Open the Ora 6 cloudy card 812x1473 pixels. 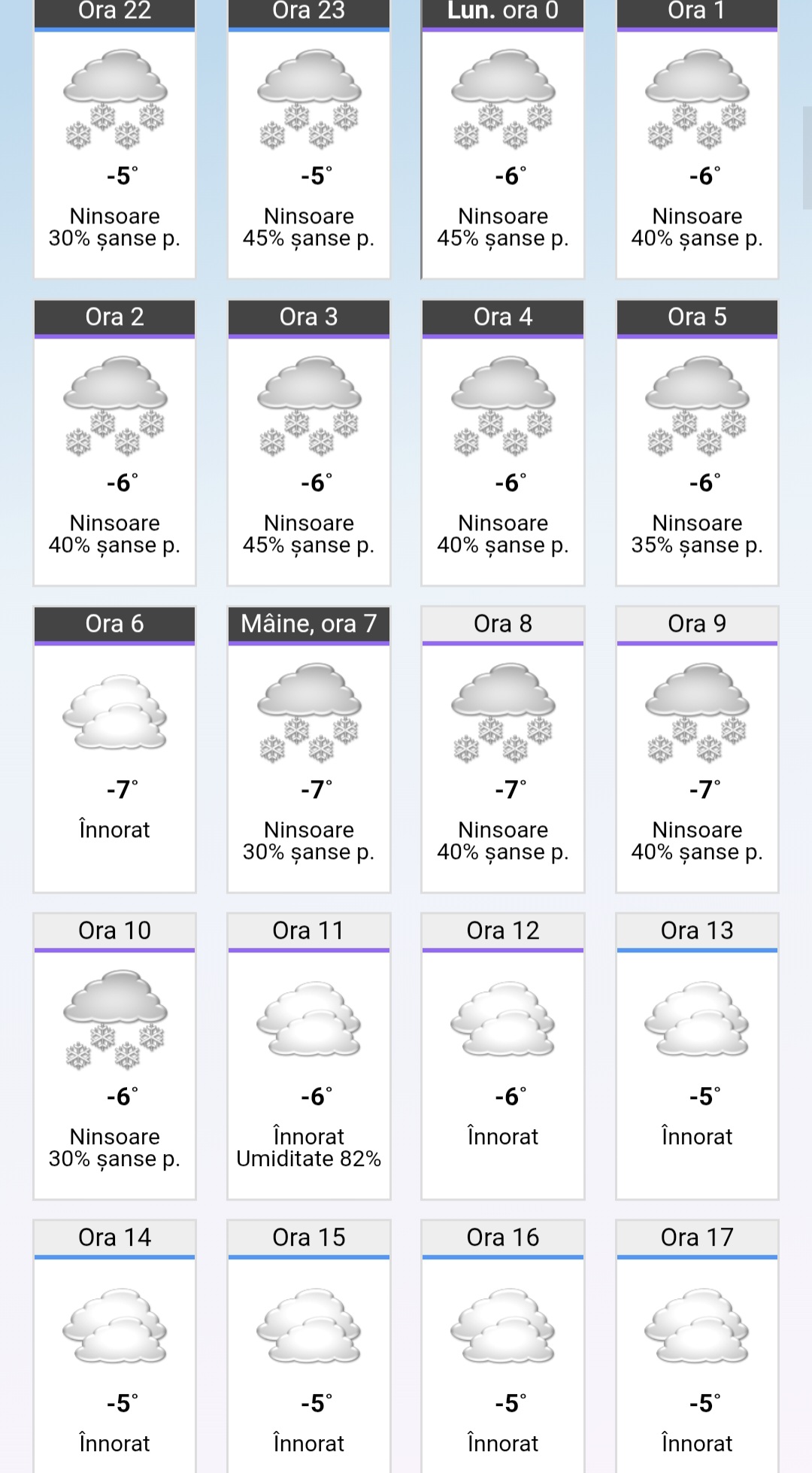[x=114, y=751]
